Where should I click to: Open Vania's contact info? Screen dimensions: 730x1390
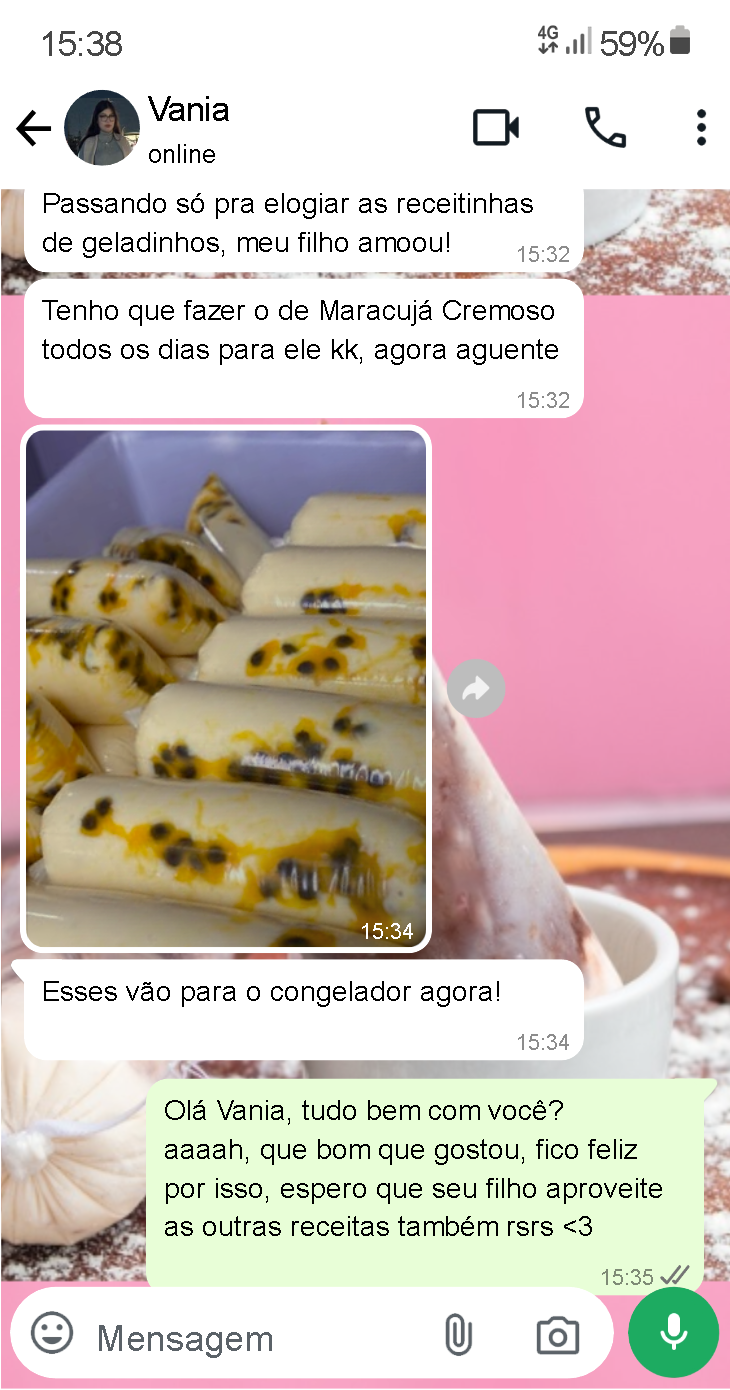188,128
